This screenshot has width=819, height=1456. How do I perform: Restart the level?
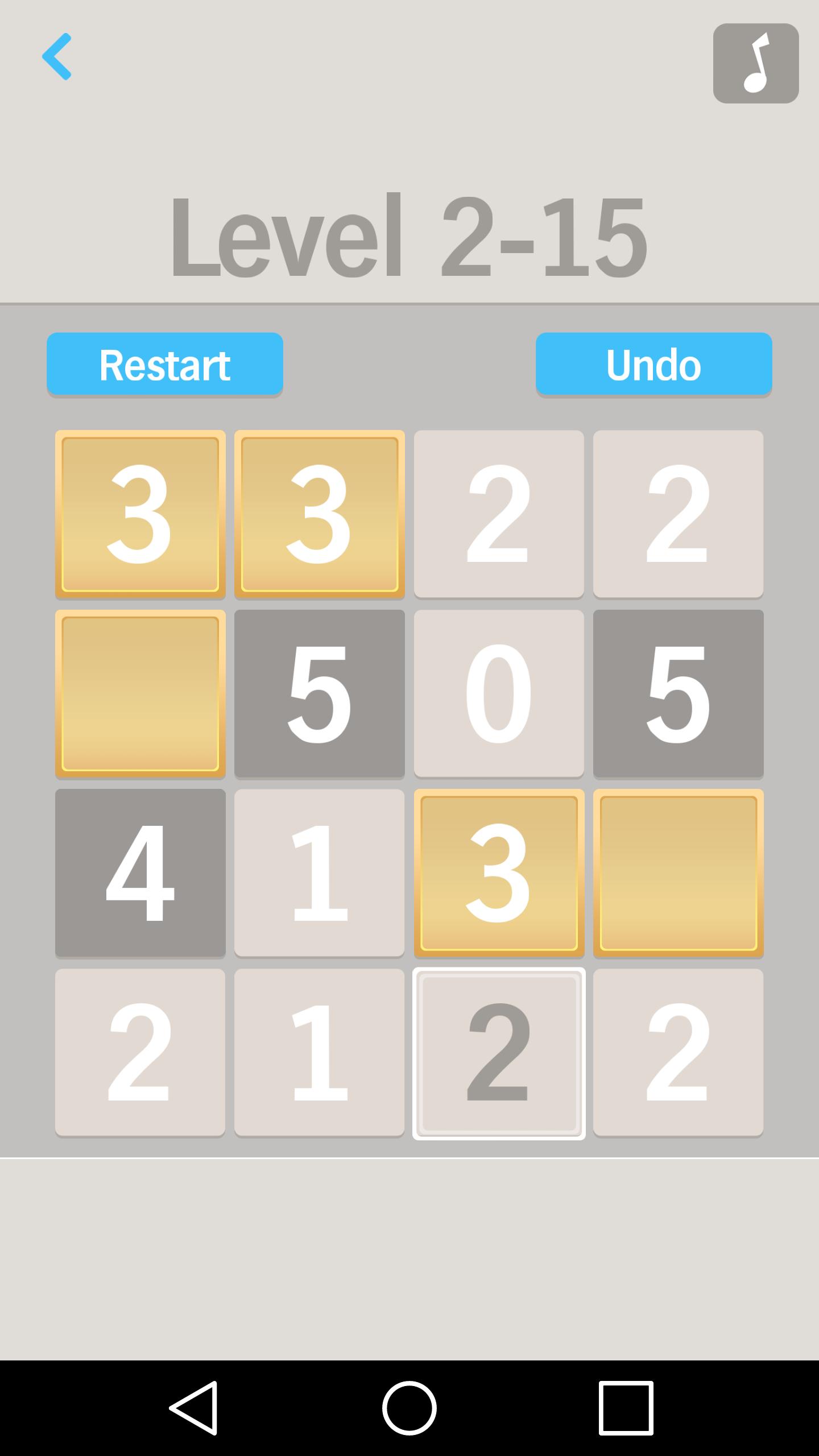click(x=165, y=364)
